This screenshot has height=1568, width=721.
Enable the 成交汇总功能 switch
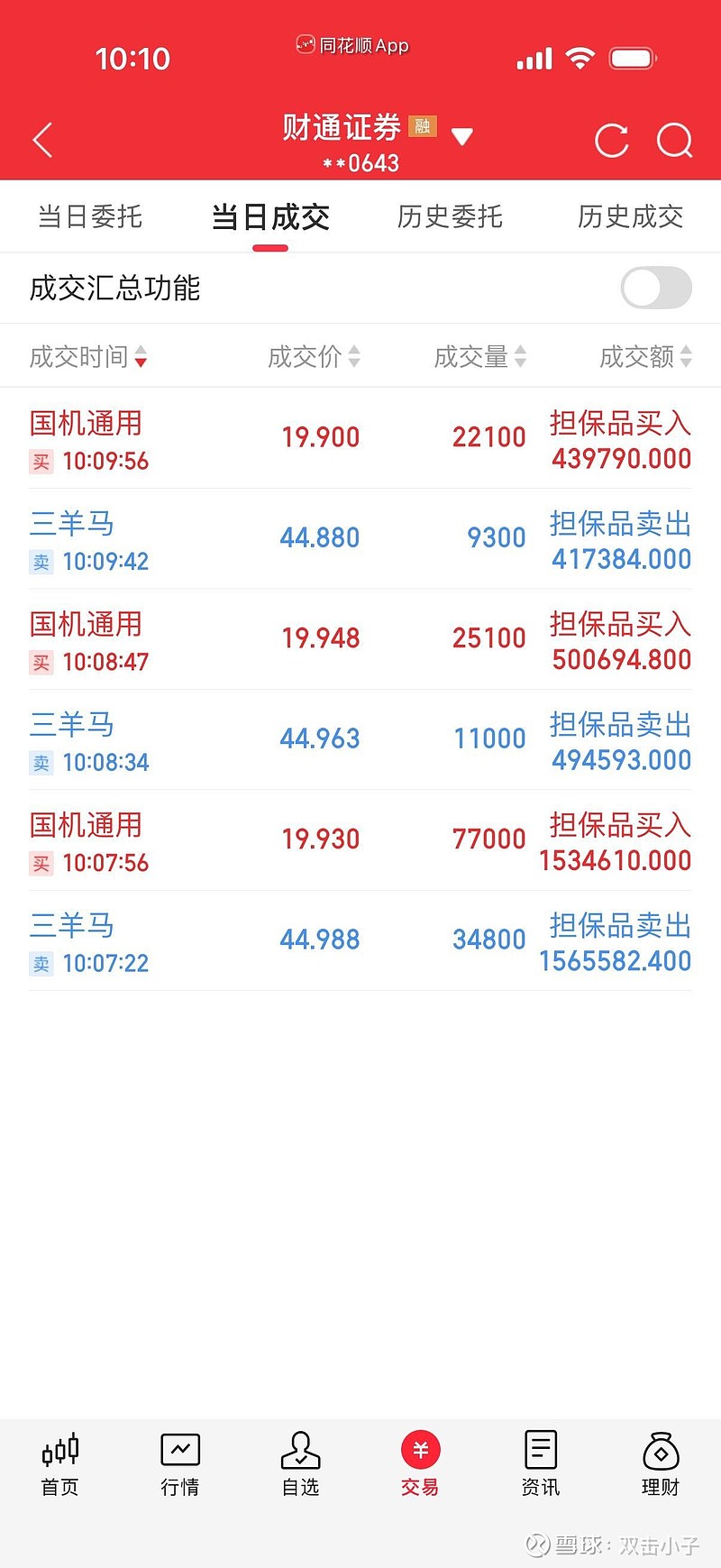pos(656,289)
